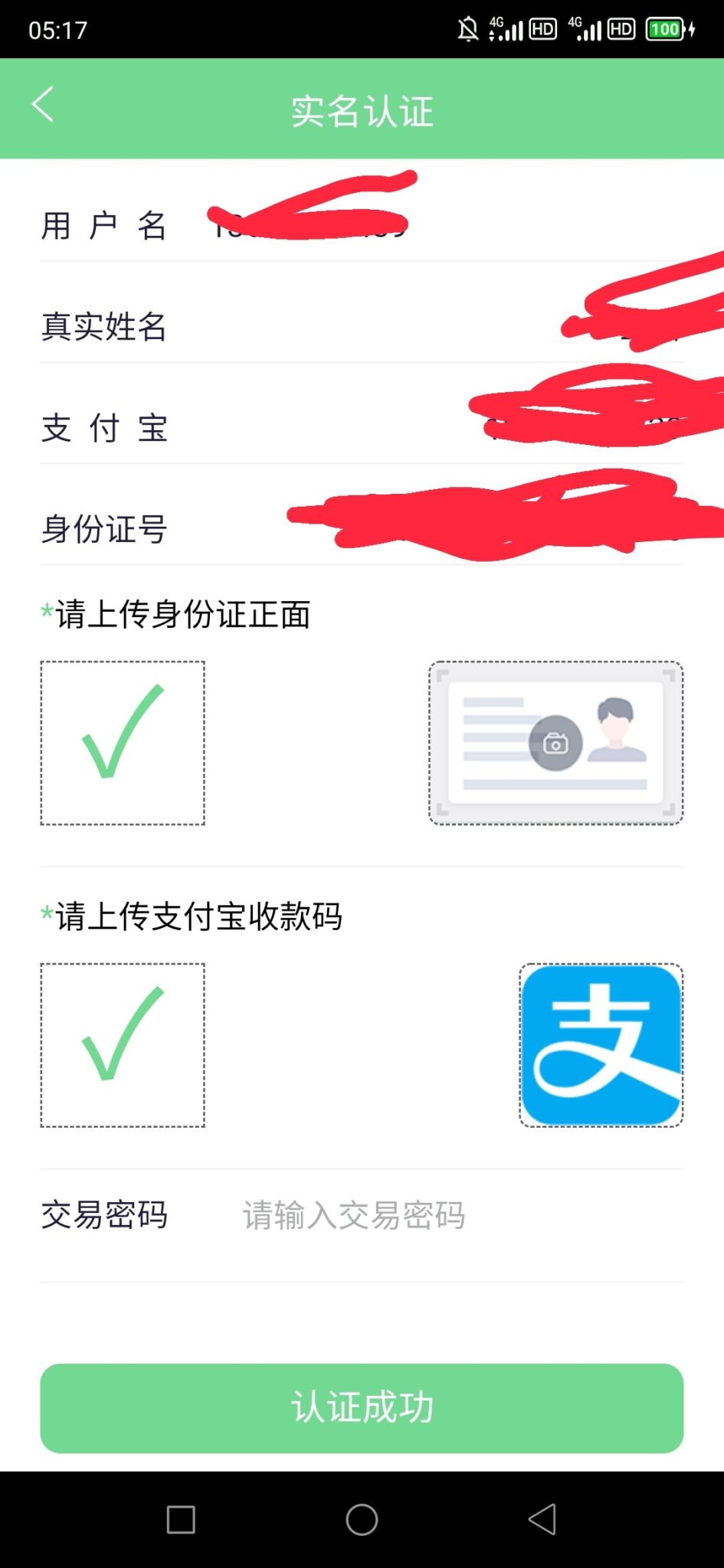
Task: Open the recent apps view
Action: pyautogui.click(x=181, y=1520)
